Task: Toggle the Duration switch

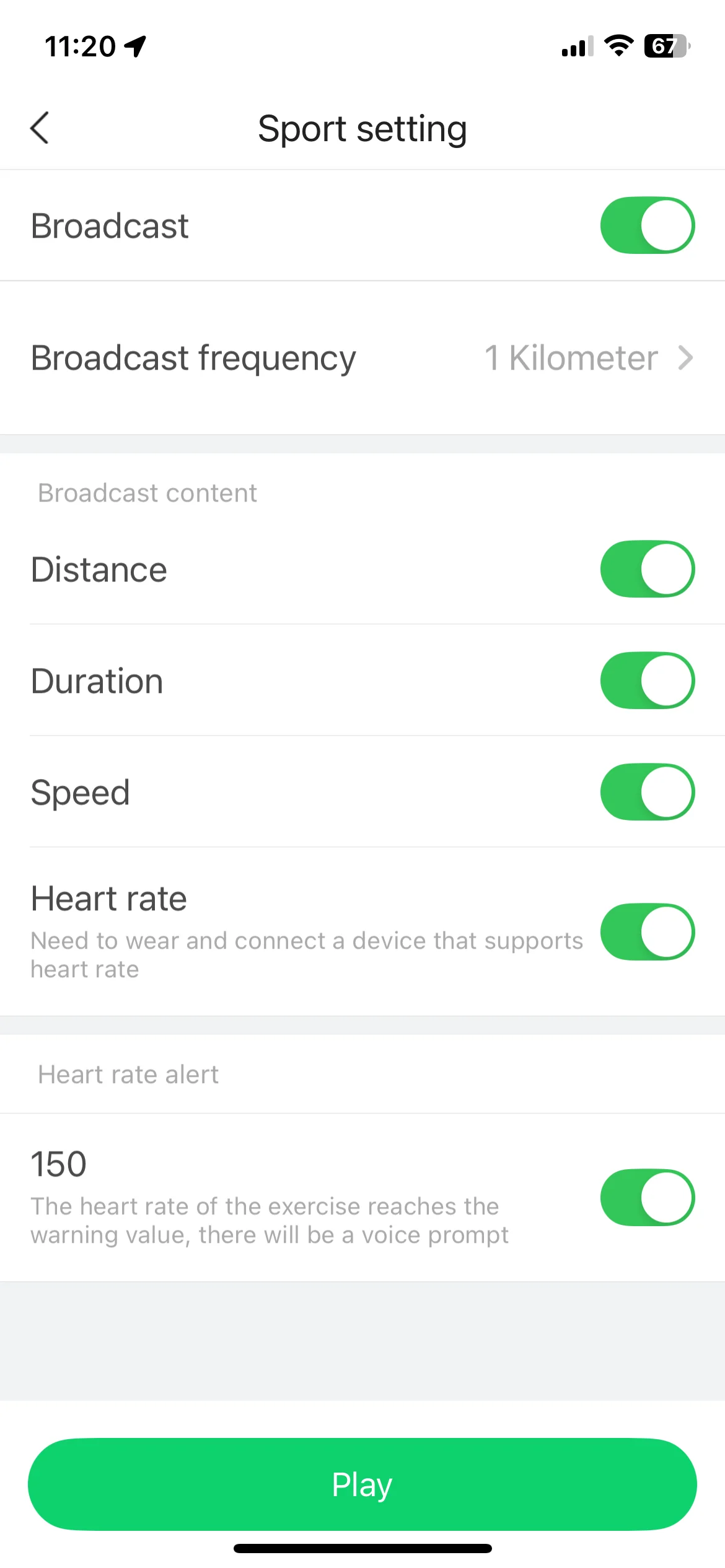Action: coord(647,681)
